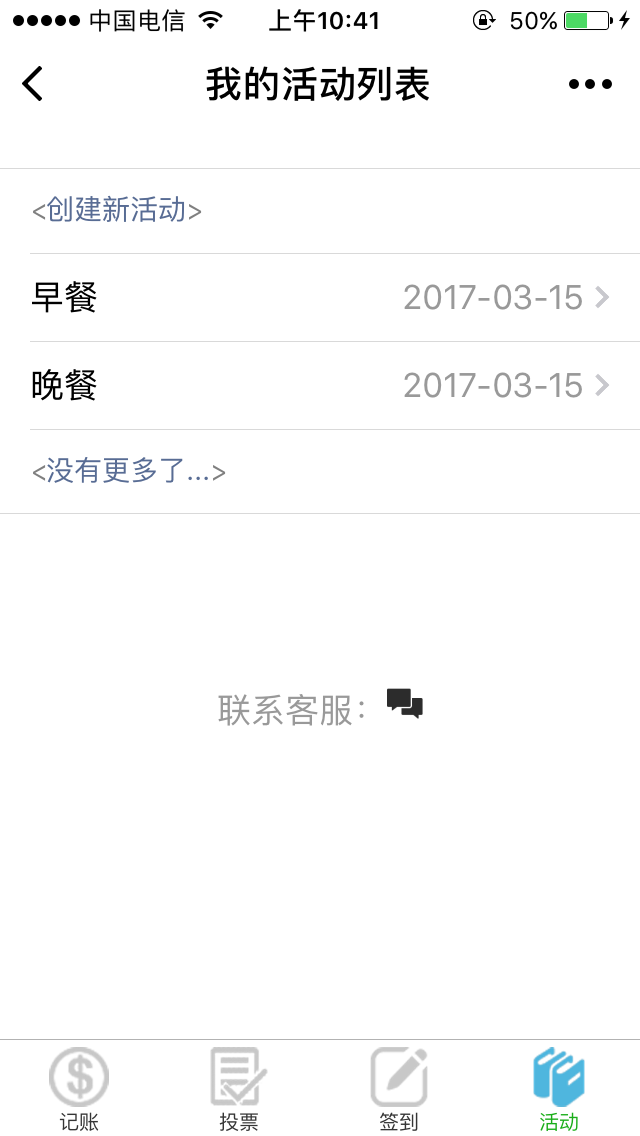Viewport: 640px width, 1136px height.
Task: Go back using the top-left arrow
Action: click(x=33, y=84)
